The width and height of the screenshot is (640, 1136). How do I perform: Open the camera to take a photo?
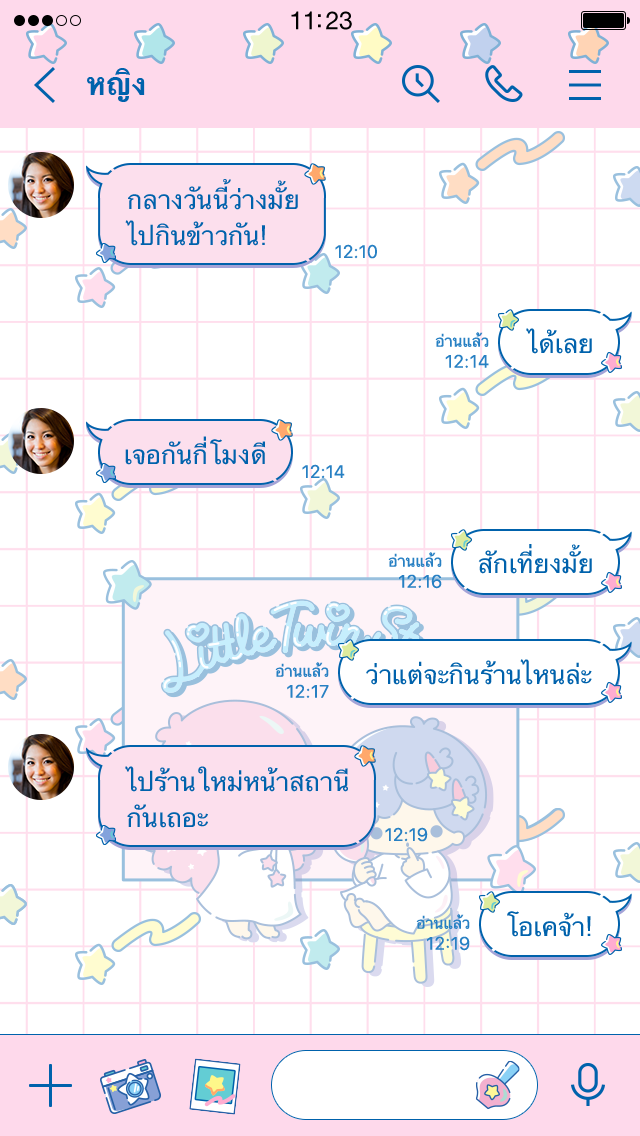[x=130, y=1085]
